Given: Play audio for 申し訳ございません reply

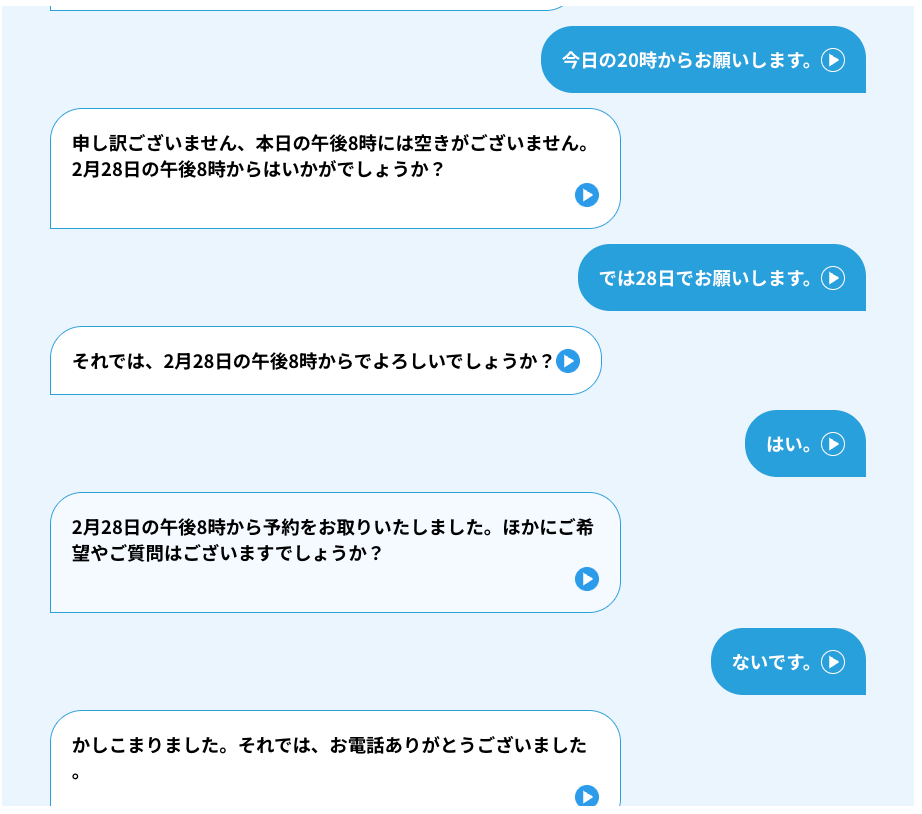Looking at the screenshot, I should [x=587, y=195].
